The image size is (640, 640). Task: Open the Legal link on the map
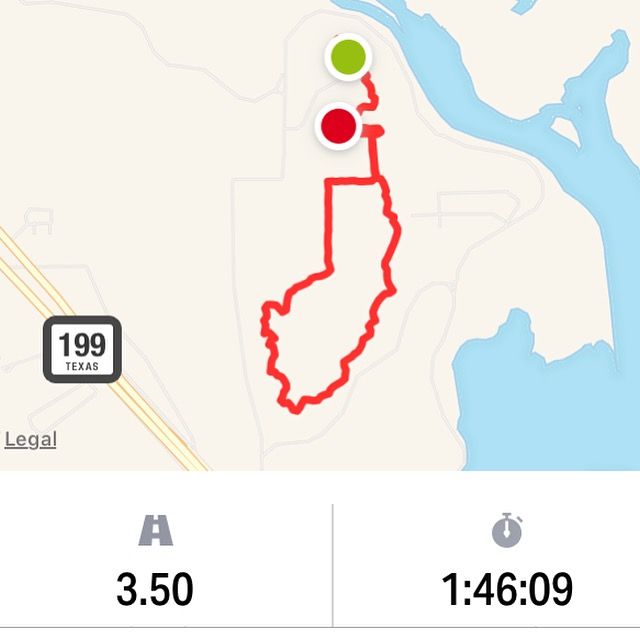click(31, 439)
